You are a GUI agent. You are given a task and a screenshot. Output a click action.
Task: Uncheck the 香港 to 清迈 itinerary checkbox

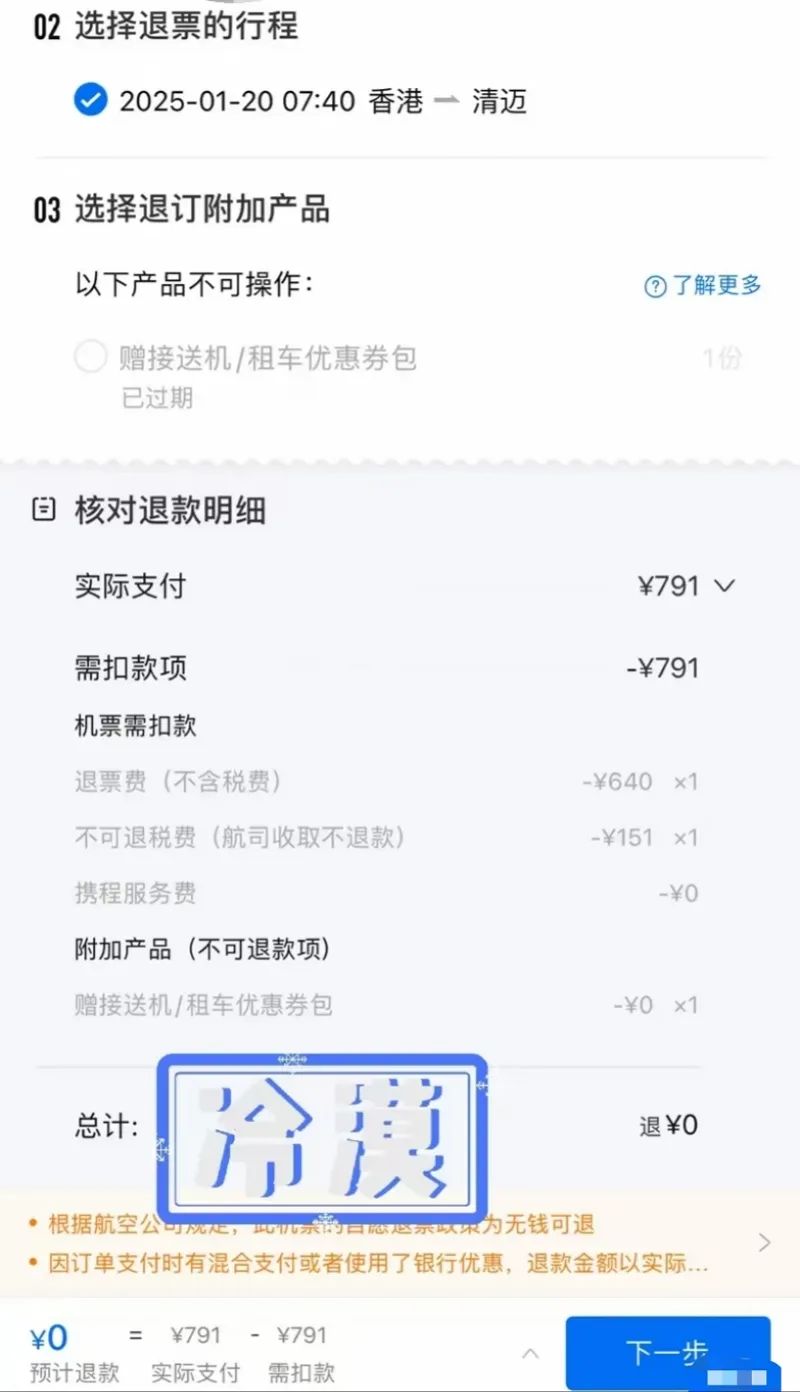tap(91, 100)
